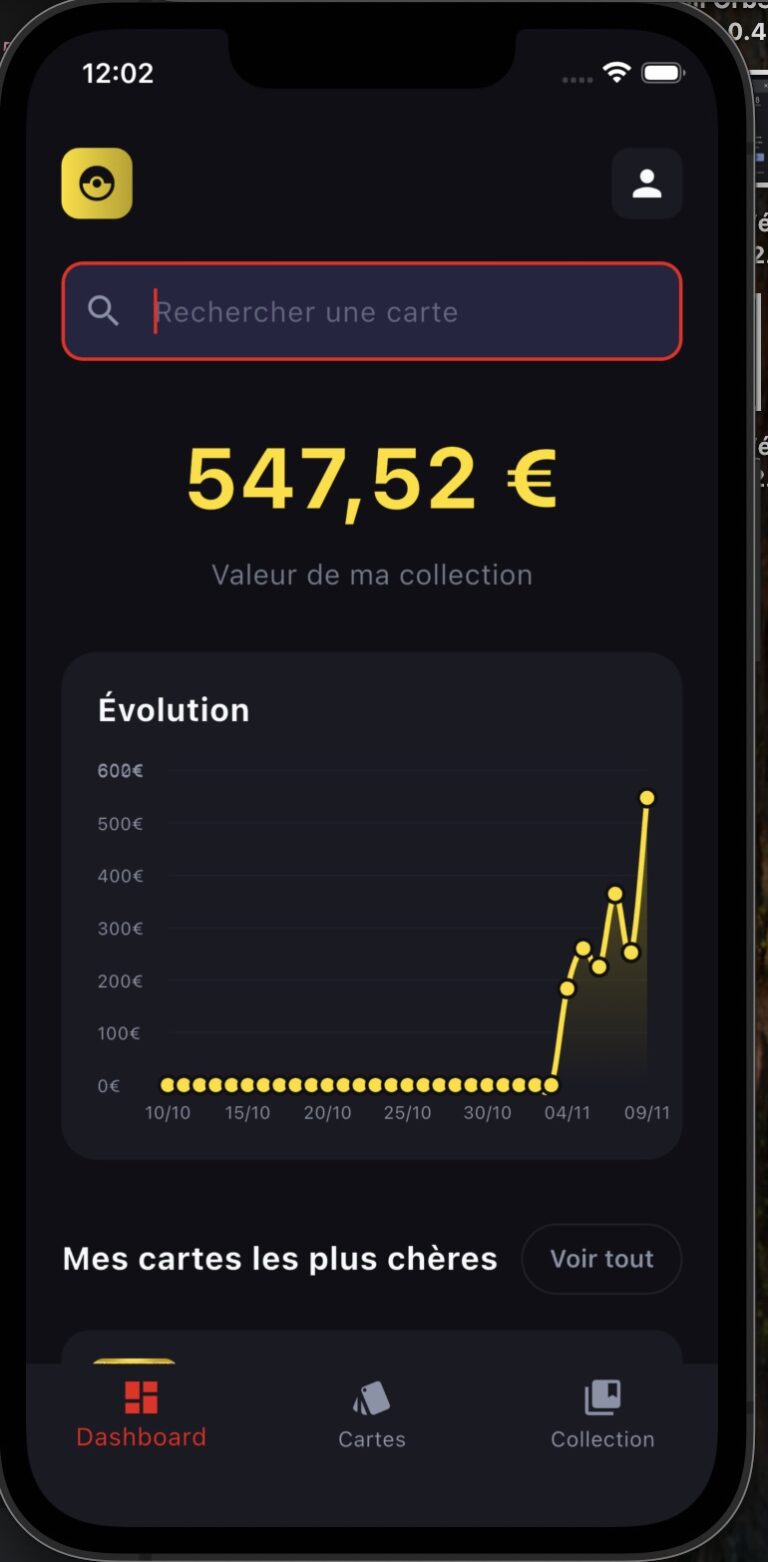Select the latest point on the Évolution chart
Screen dimensions: 768x1562
tap(647, 797)
